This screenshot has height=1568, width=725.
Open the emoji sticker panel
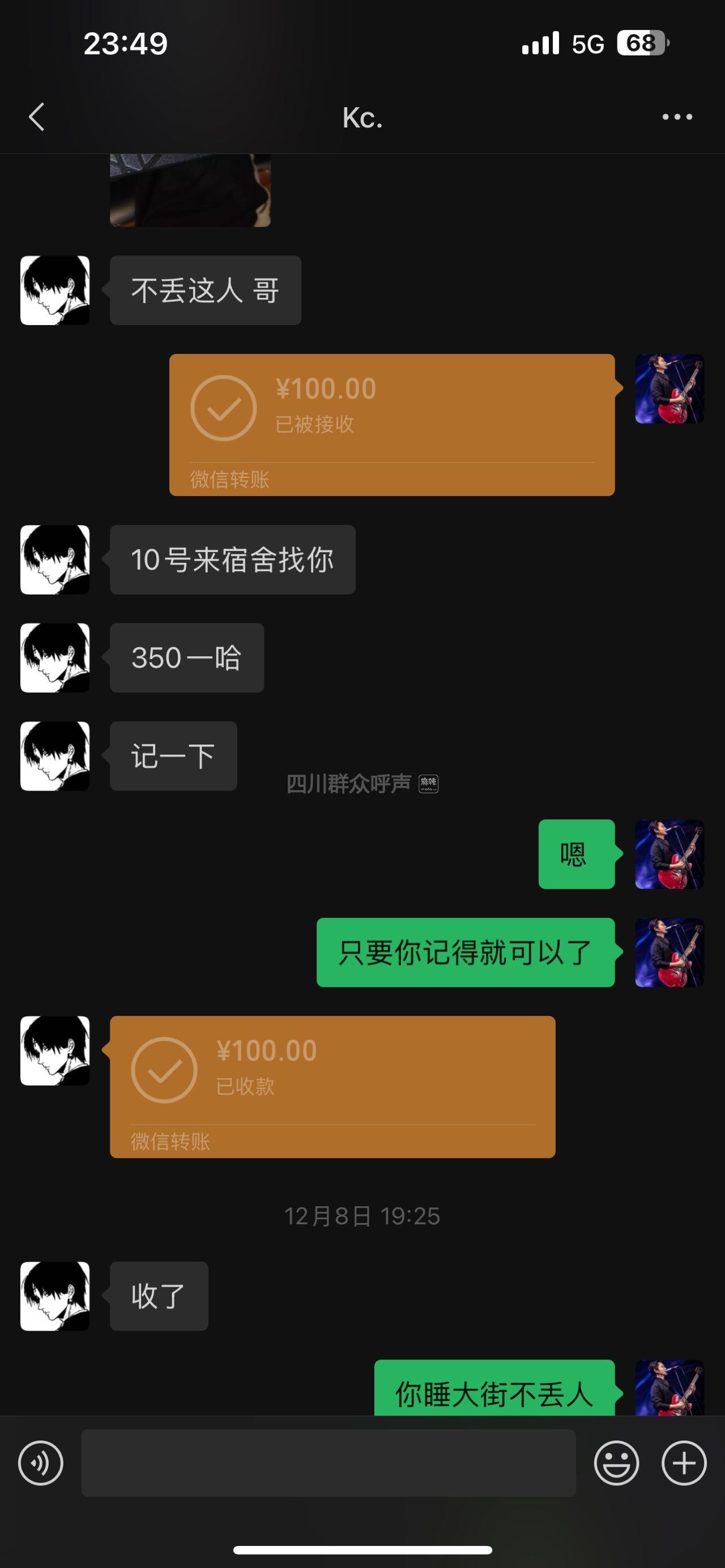[x=616, y=1463]
